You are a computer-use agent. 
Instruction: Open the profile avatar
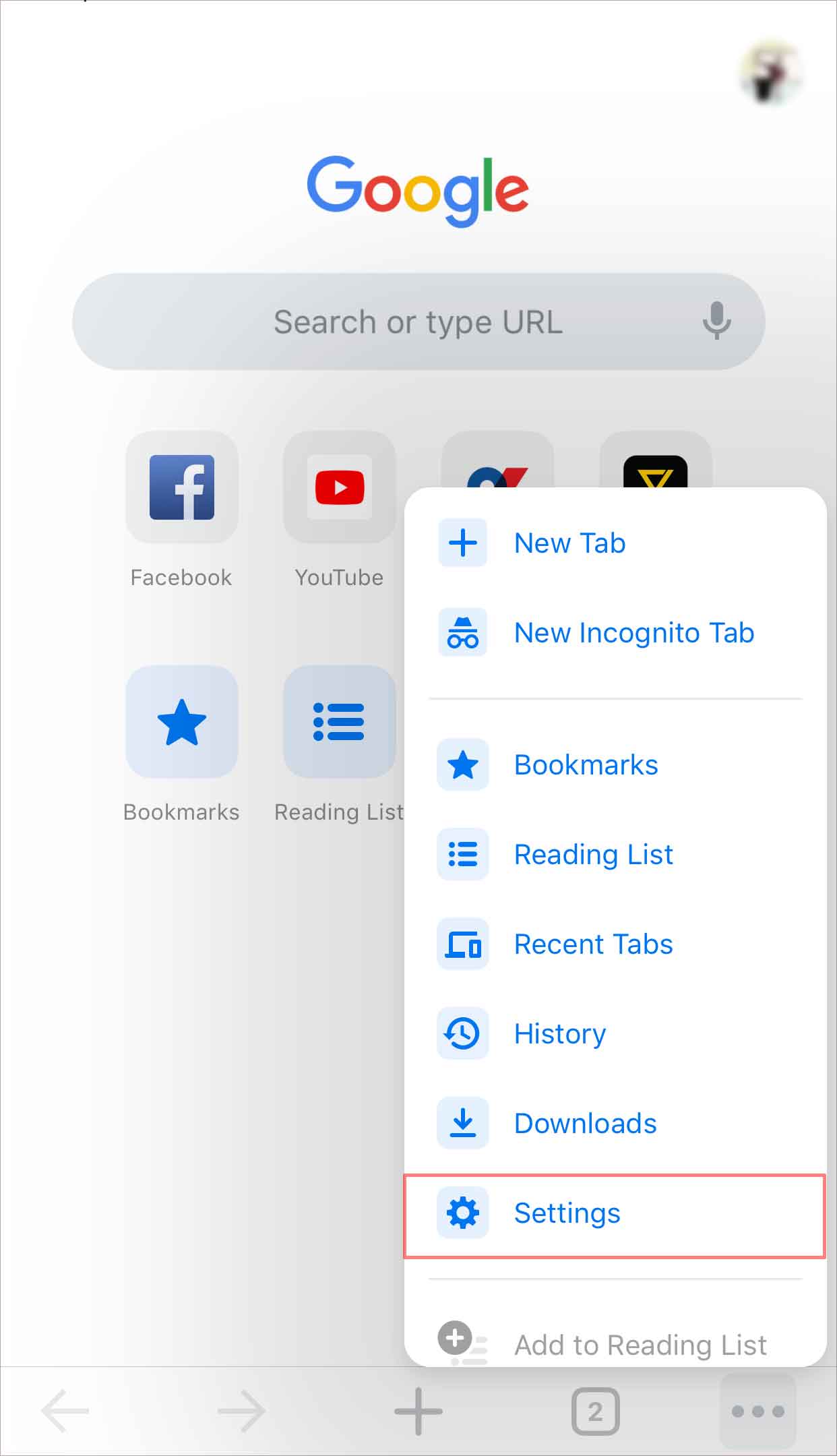tap(772, 73)
